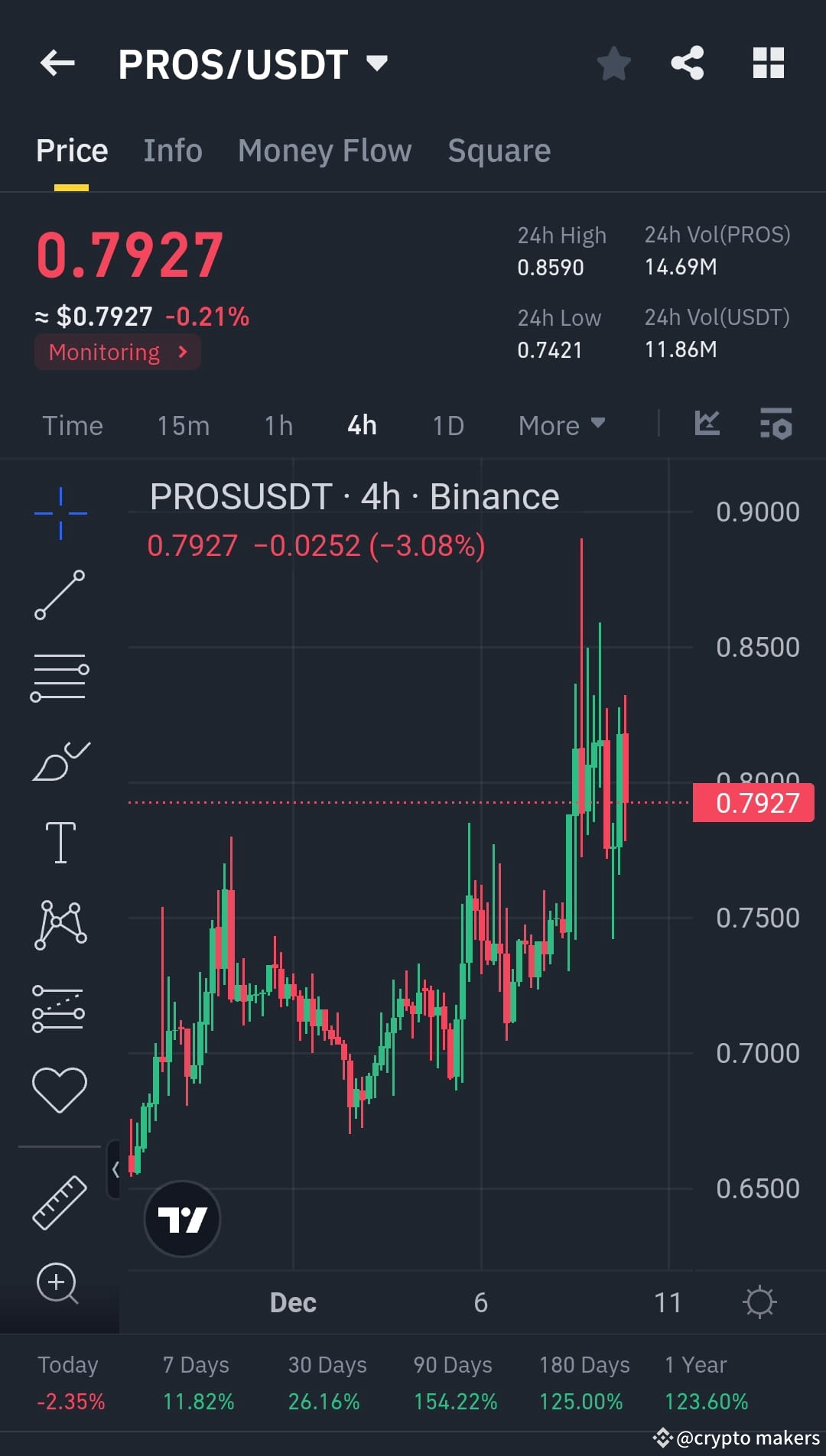This screenshot has width=826, height=1456.
Task: Select the XABCD pattern drawing tool
Action: pyautogui.click(x=60, y=925)
